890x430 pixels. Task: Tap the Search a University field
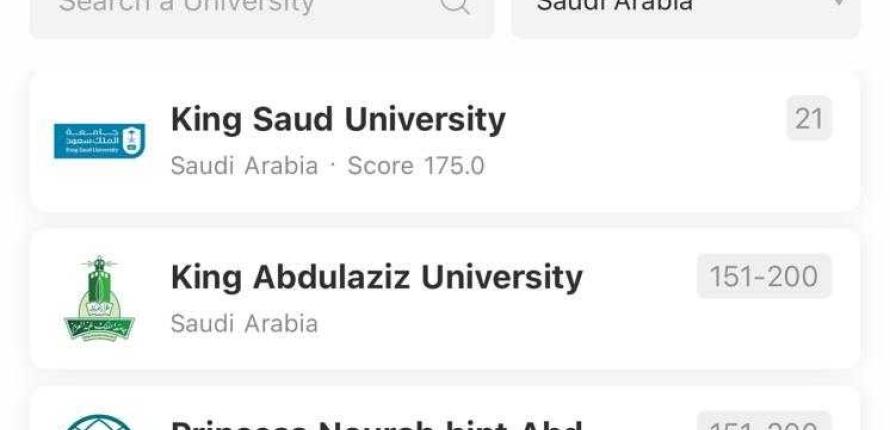(x=240, y=12)
